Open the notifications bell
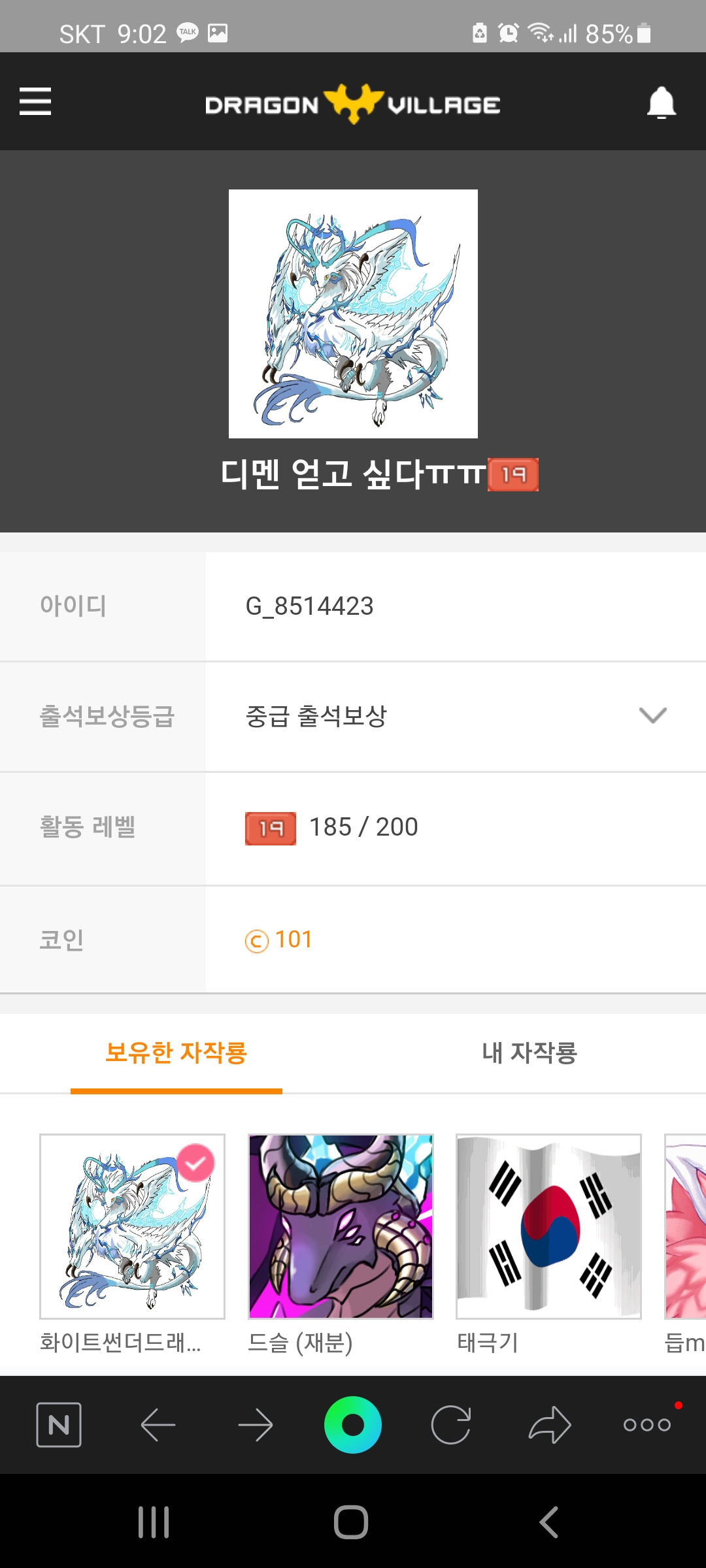Viewport: 706px width, 1568px height. [661, 102]
